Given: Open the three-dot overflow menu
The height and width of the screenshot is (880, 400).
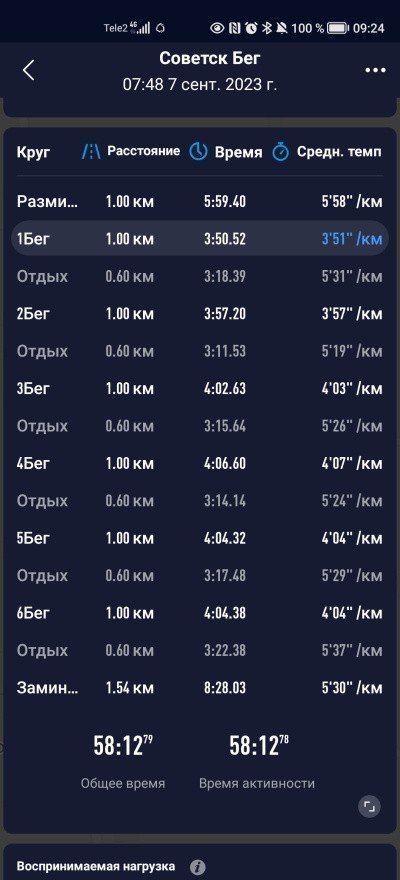Looking at the screenshot, I should (x=375, y=71).
